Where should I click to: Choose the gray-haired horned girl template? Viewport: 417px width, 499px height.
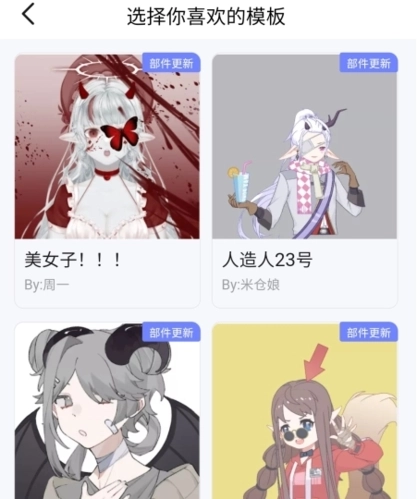pos(107,411)
